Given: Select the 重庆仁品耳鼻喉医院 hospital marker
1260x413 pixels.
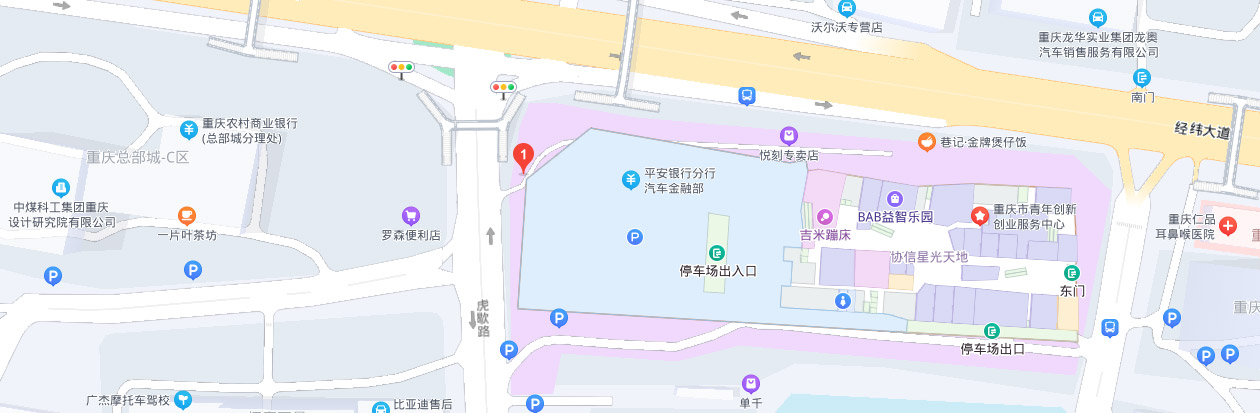Looking at the screenshot, I should pyautogui.click(x=1227, y=226).
